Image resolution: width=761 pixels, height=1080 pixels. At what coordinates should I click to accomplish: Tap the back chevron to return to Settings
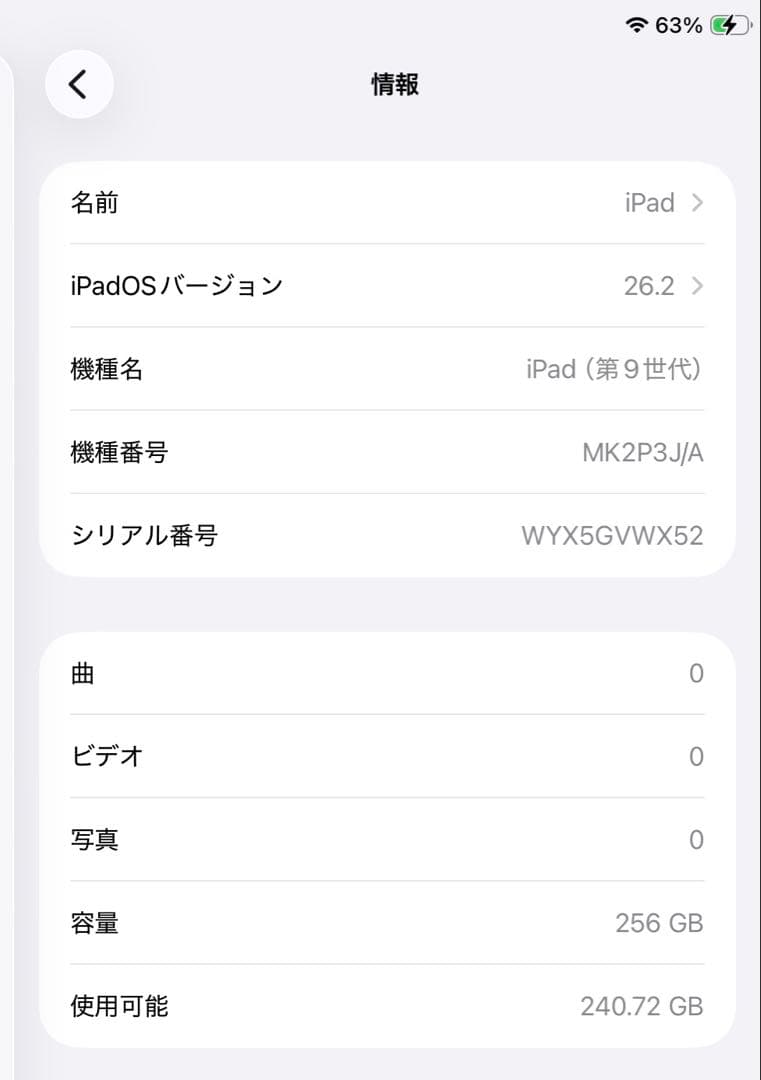79,84
